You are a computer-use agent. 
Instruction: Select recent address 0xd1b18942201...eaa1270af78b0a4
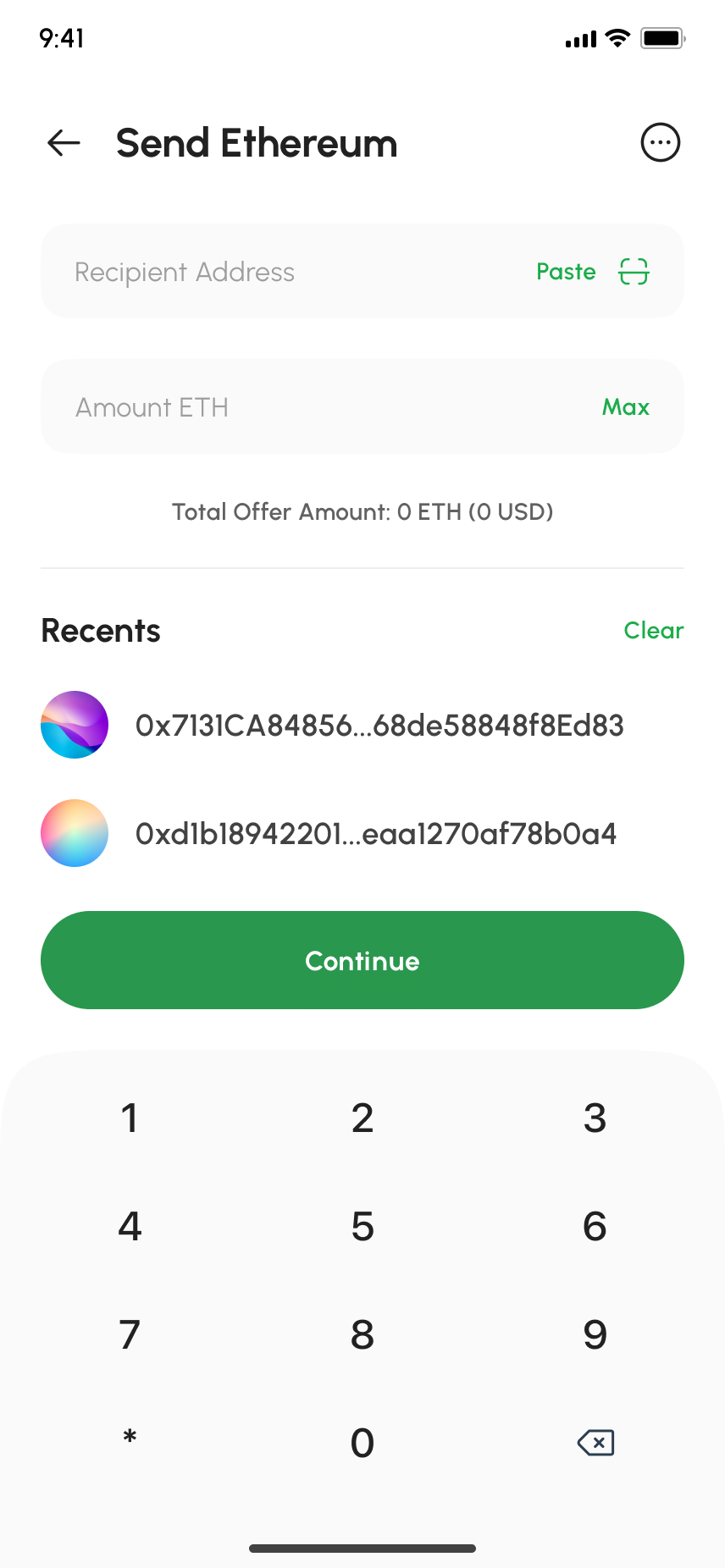pos(375,834)
